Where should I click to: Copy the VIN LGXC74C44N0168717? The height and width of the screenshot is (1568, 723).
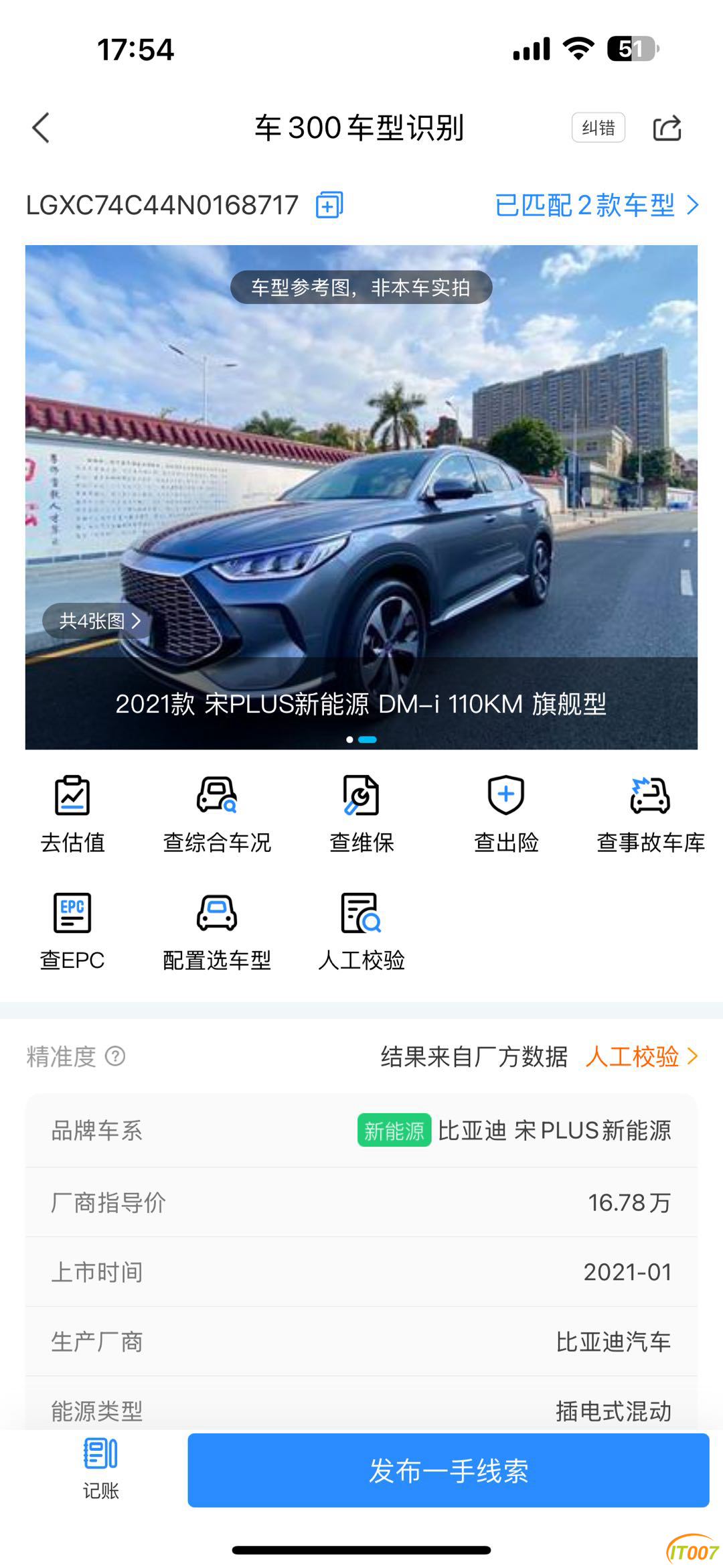[329, 205]
